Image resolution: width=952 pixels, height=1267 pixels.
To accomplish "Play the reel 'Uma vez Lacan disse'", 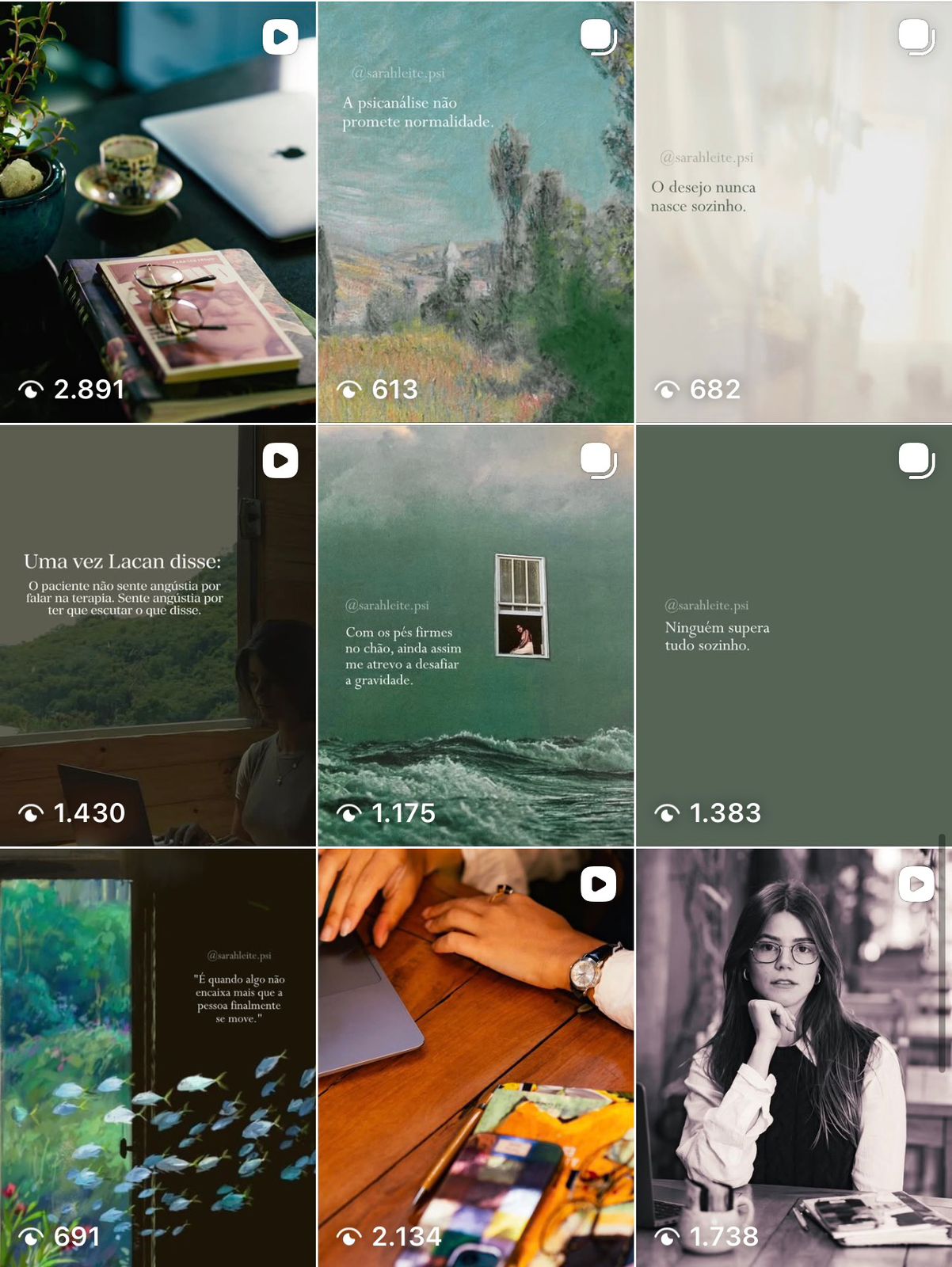I will click(158, 635).
